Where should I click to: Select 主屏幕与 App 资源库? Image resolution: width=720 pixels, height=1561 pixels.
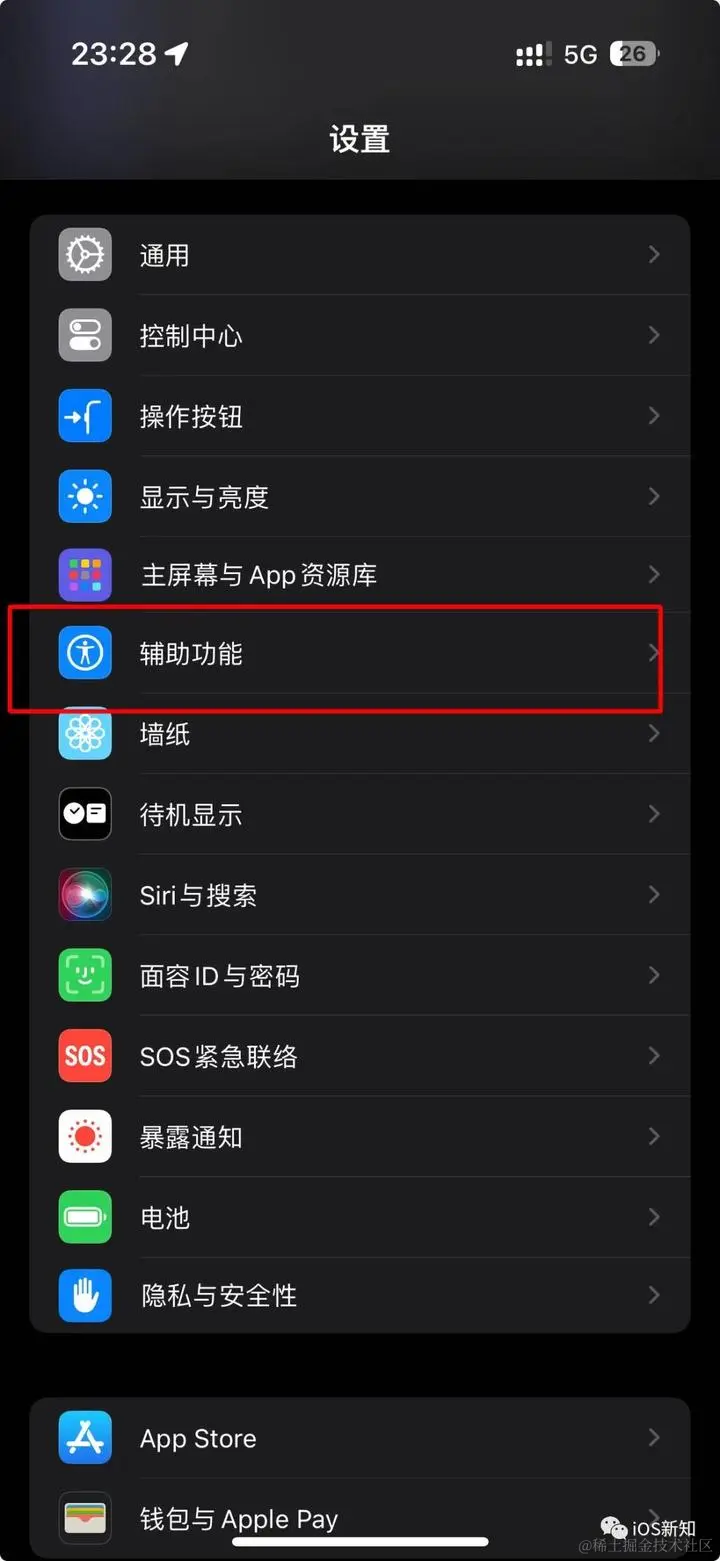pyautogui.click(x=360, y=575)
